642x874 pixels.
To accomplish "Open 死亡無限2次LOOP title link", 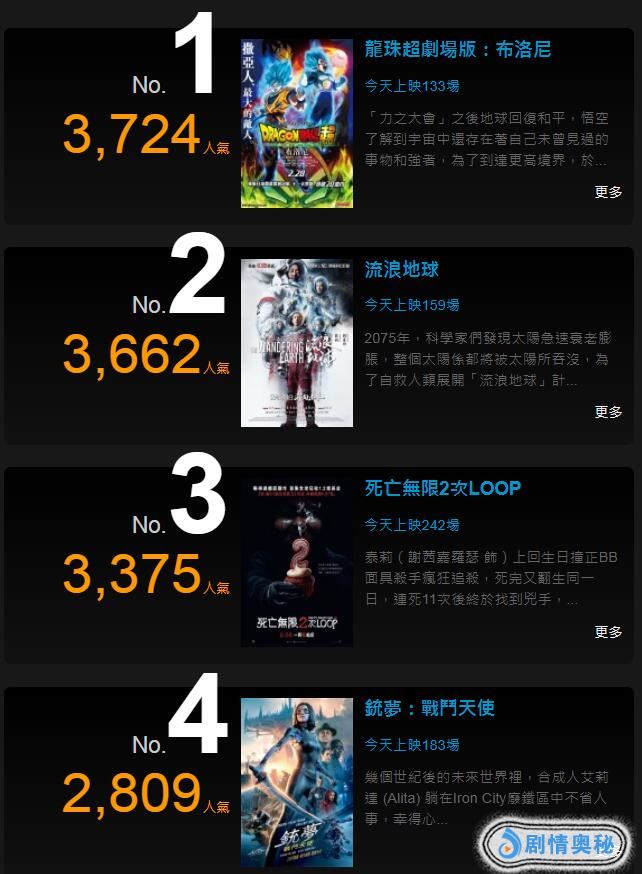I will pos(442,489).
